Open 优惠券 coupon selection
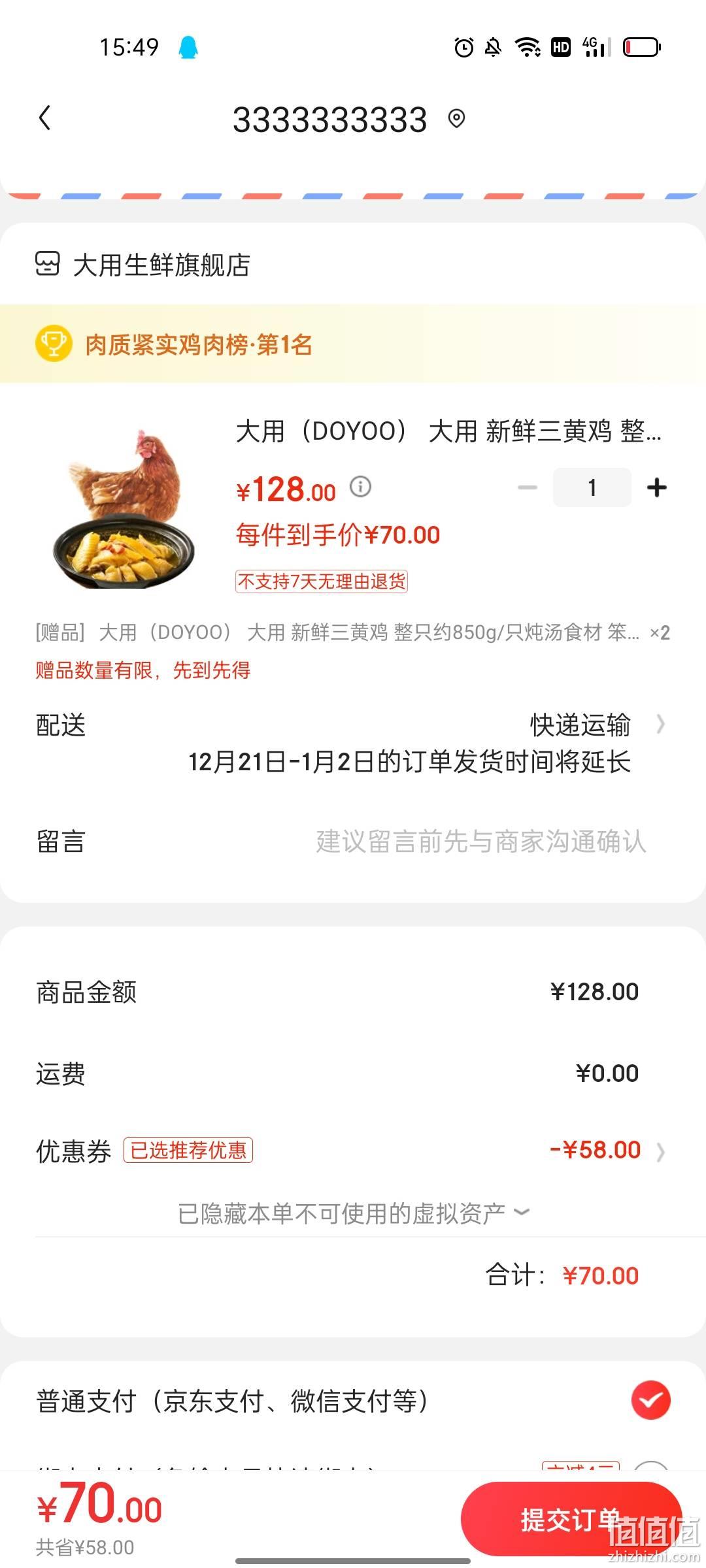 [353, 1151]
